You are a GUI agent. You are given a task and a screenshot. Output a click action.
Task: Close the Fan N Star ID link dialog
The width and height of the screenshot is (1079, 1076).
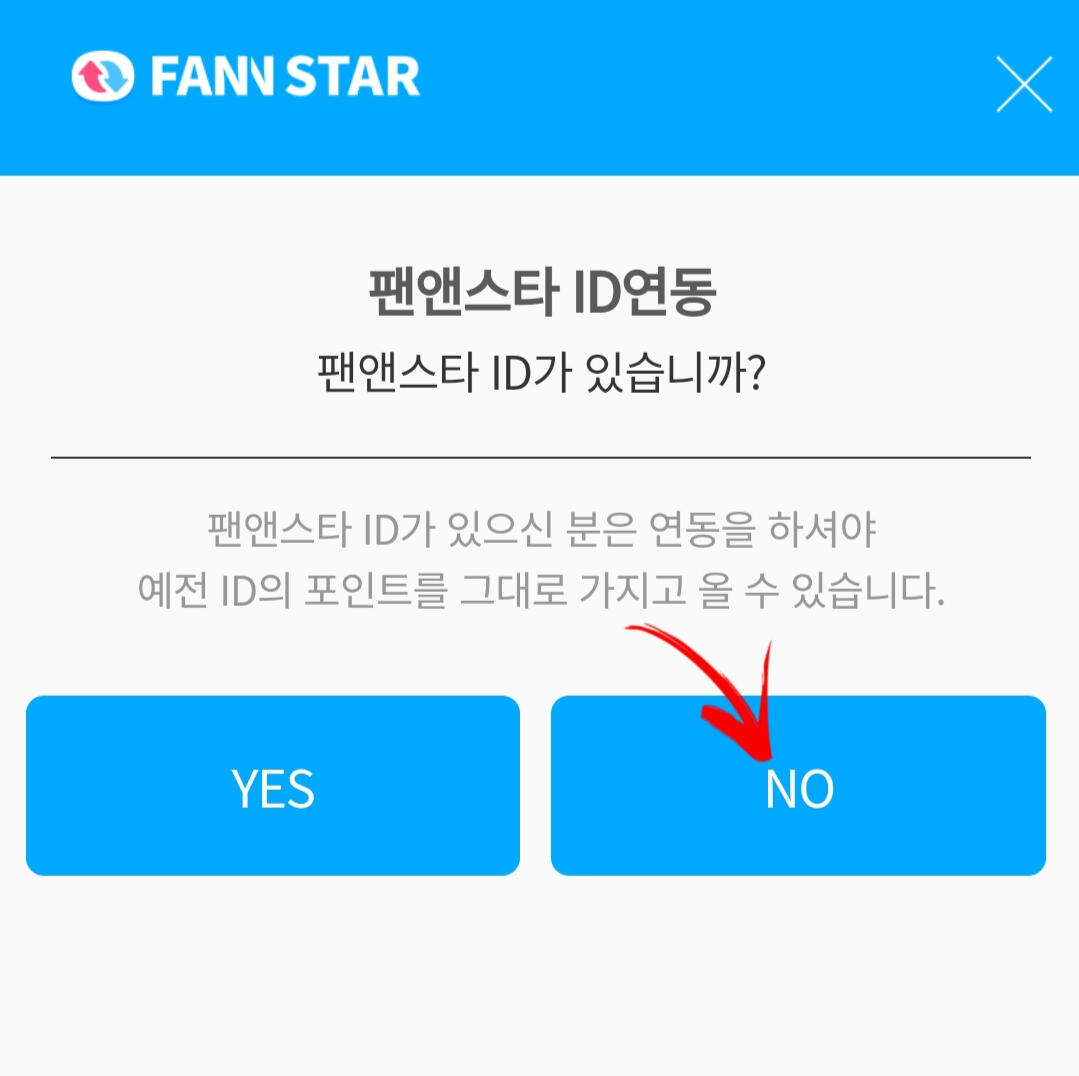tap(1023, 85)
